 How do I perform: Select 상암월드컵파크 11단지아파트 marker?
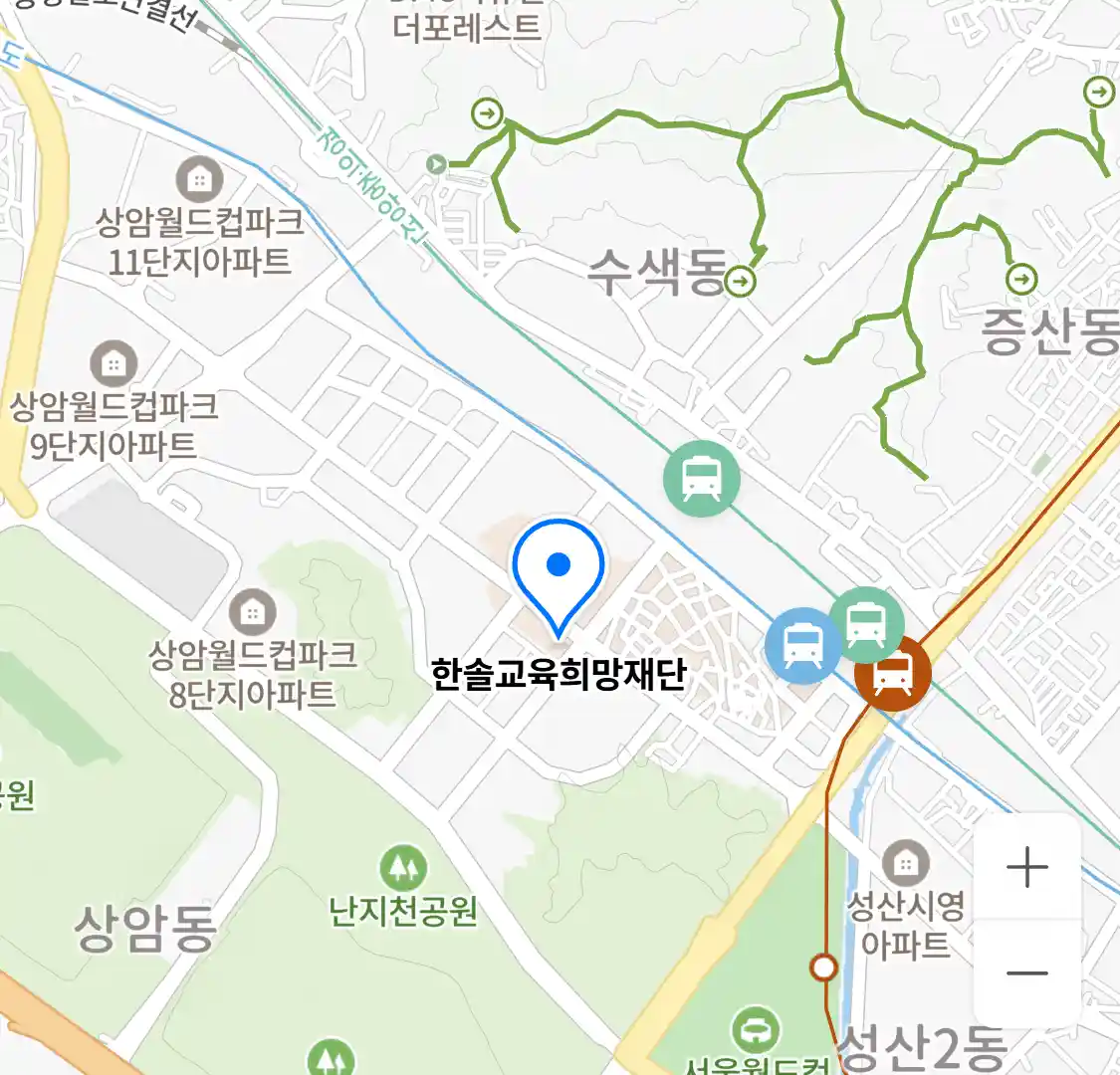coord(200,180)
